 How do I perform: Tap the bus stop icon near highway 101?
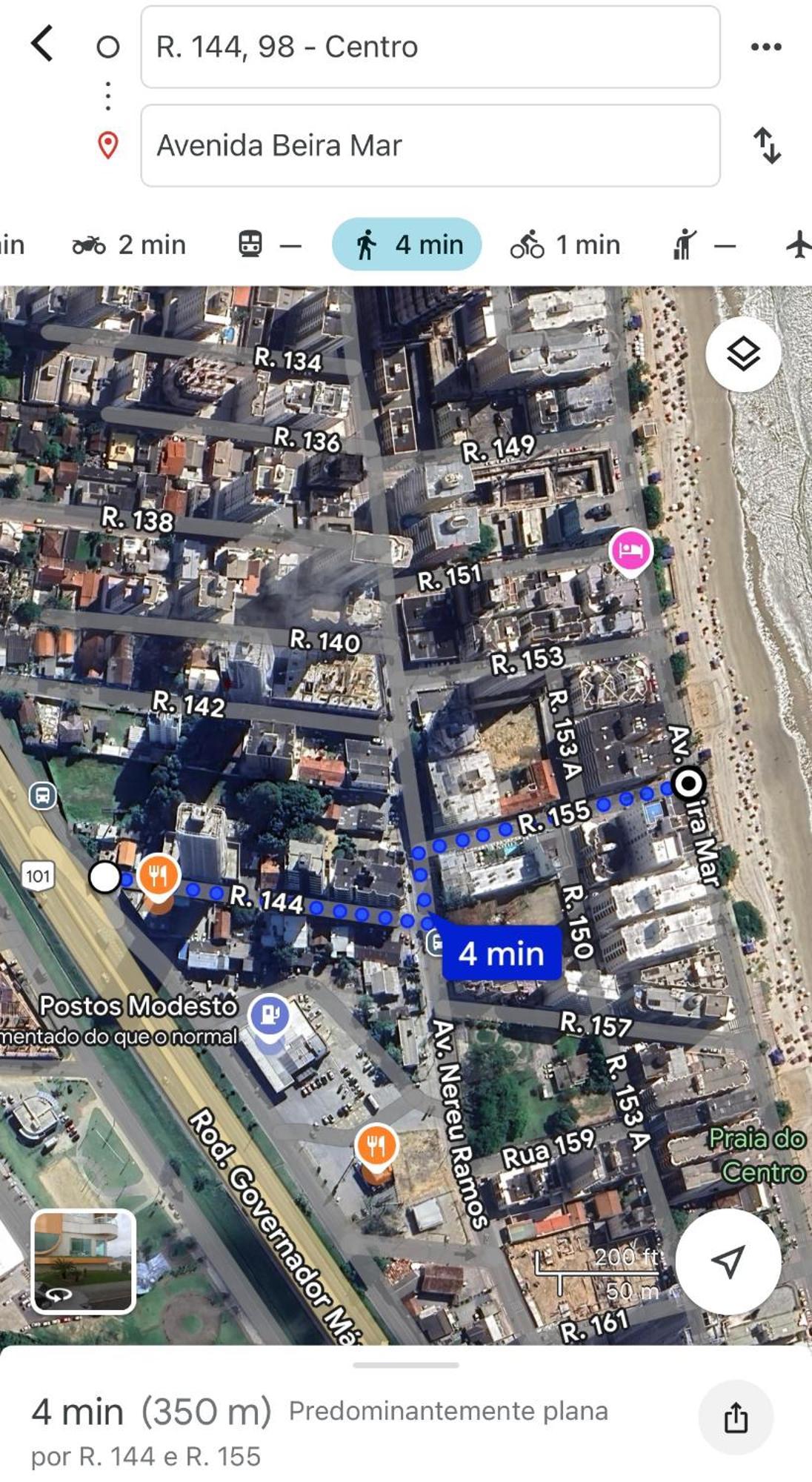[x=43, y=796]
